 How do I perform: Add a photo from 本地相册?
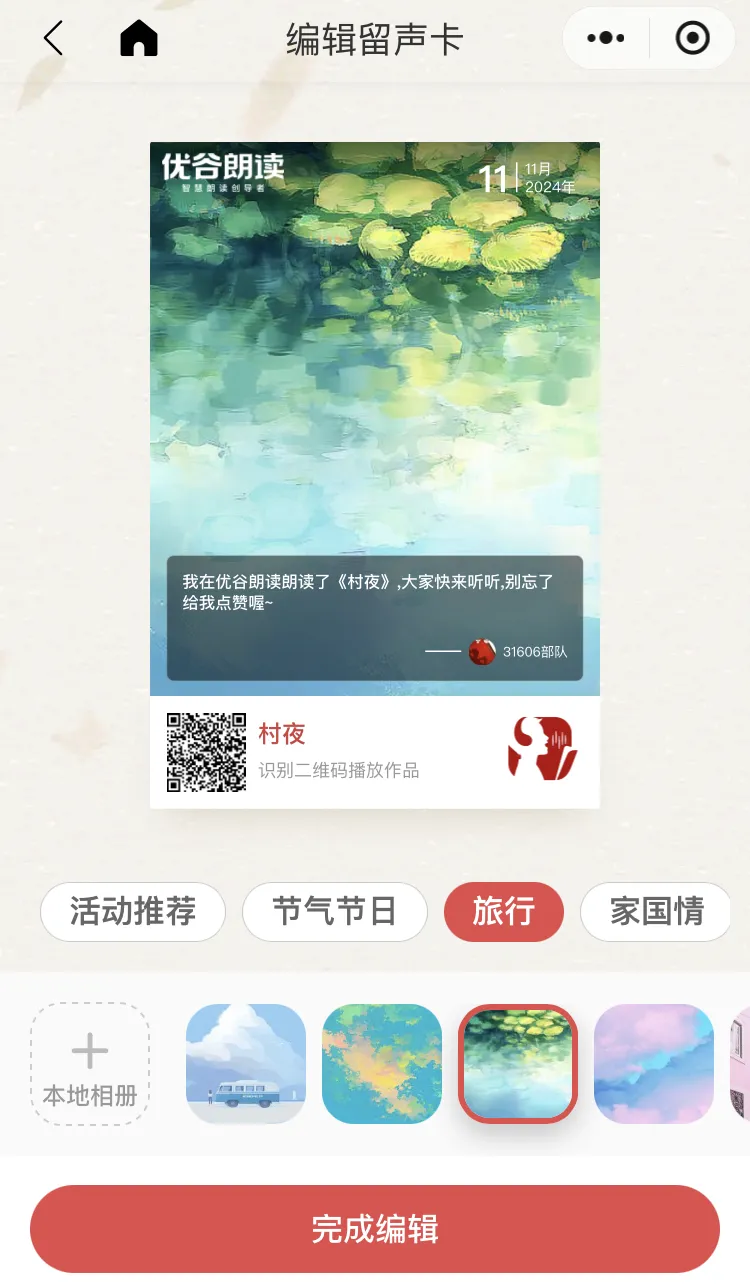[90, 1064]
